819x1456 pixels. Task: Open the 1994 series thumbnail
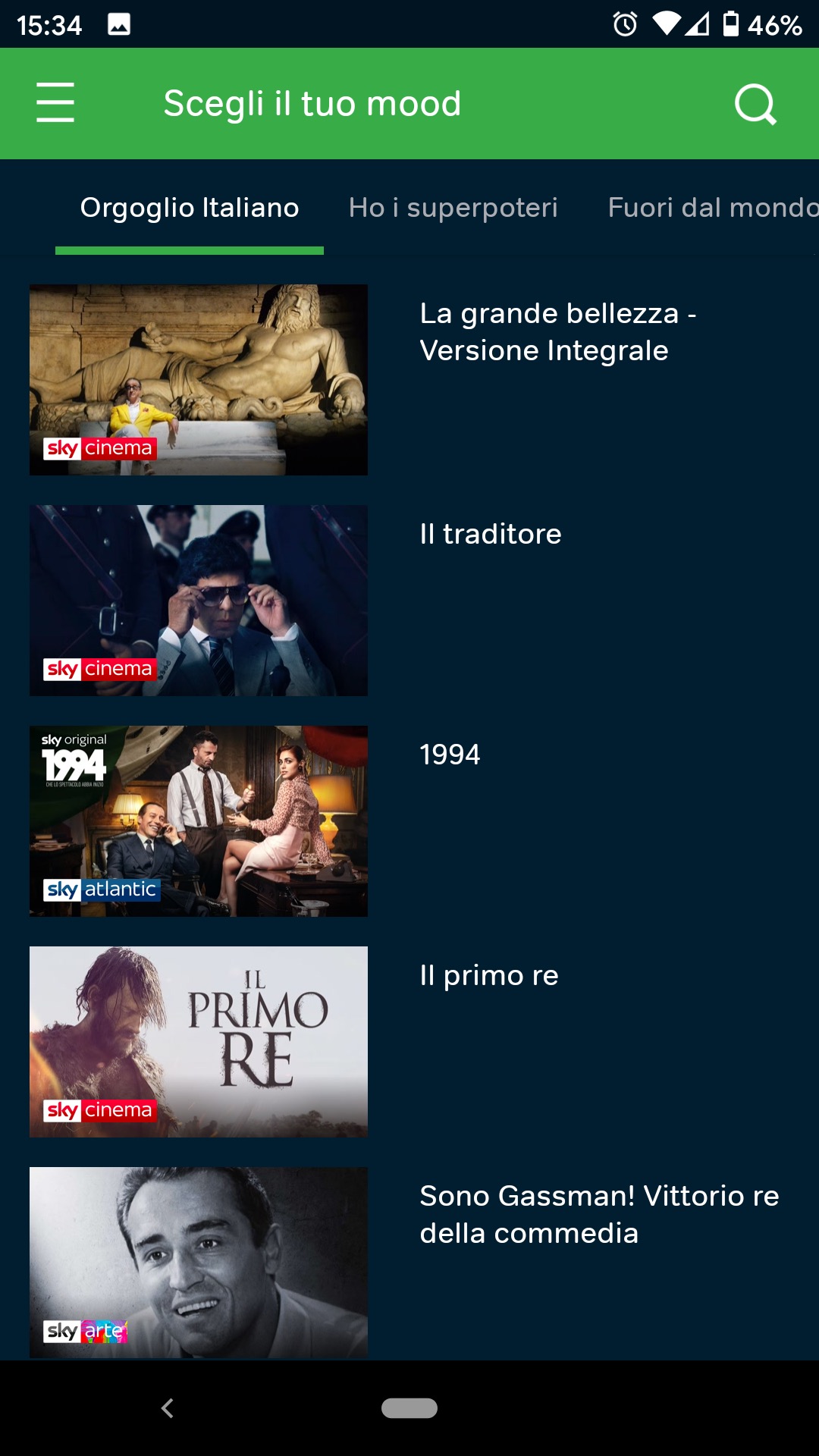pyautogui.click(x=199, y=821)
